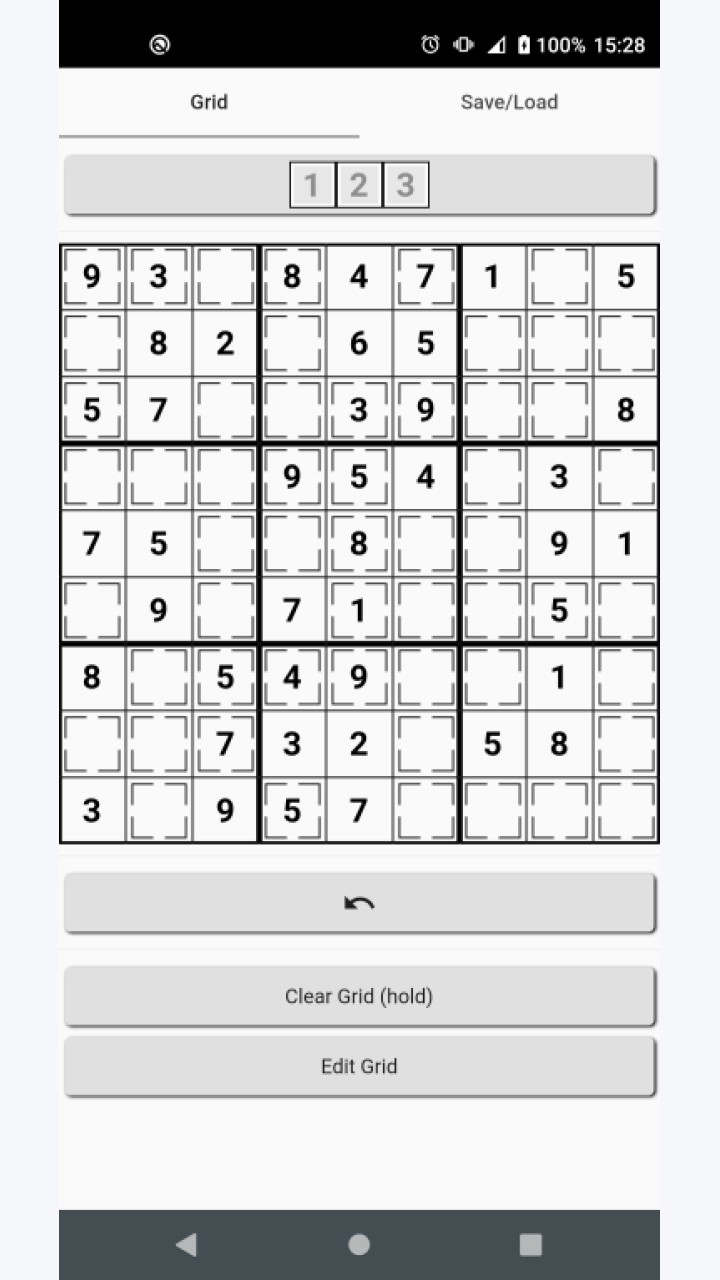Screen dimensions: 720x1280
Task: Return to the home screen
Action: [359, 1244]
